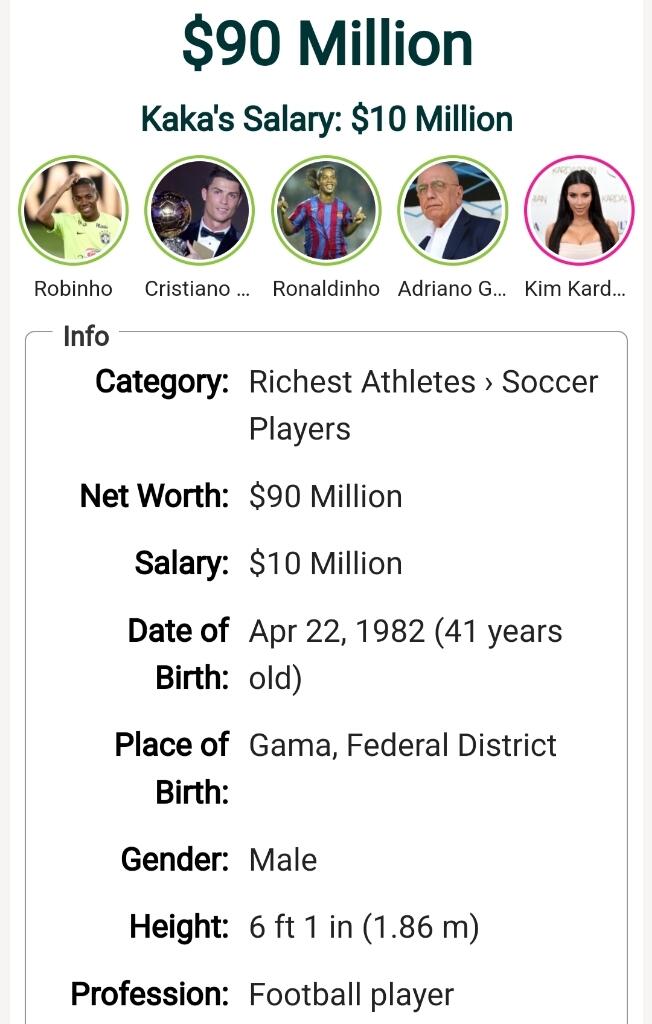The image size is (652, 1024).
Task: Open Robinho's net worth profile
Action: [73, 211]
